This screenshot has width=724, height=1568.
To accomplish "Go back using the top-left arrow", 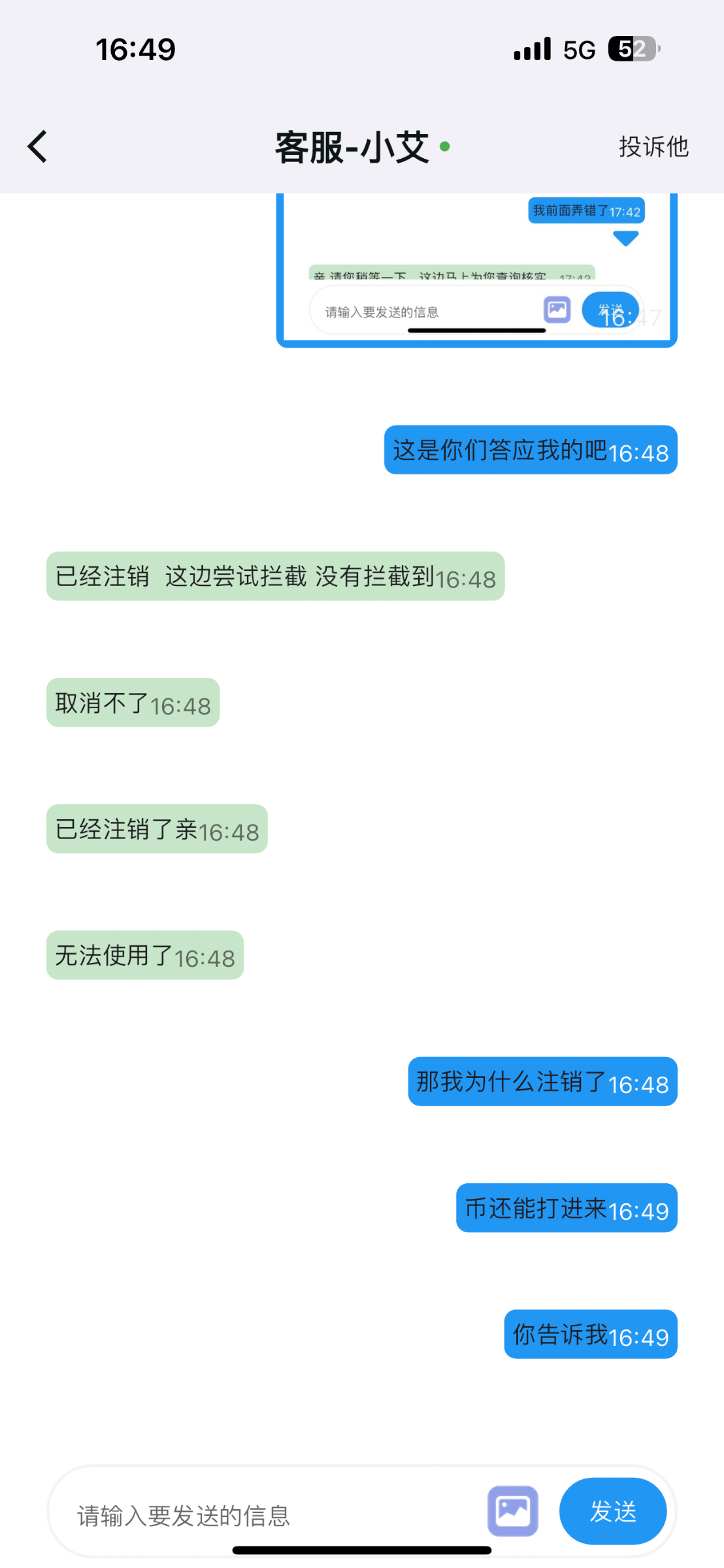I will pyautogui.click(x=38, y=146).
